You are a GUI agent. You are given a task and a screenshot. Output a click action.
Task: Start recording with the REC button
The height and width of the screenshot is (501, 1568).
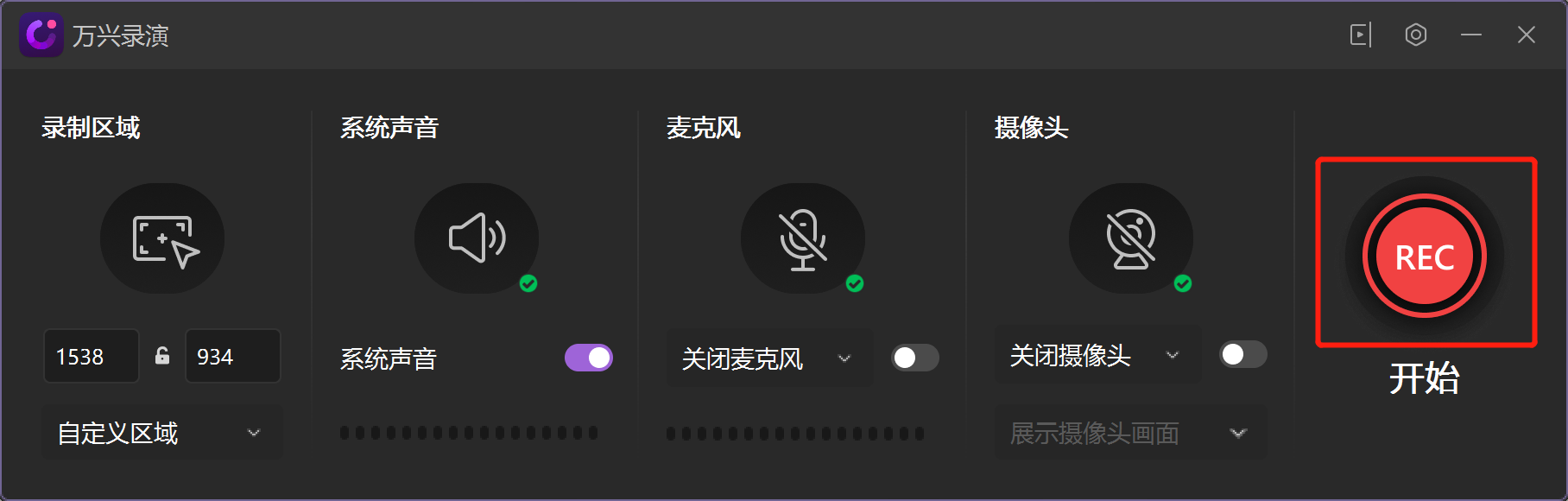(x=1425, y=256)
